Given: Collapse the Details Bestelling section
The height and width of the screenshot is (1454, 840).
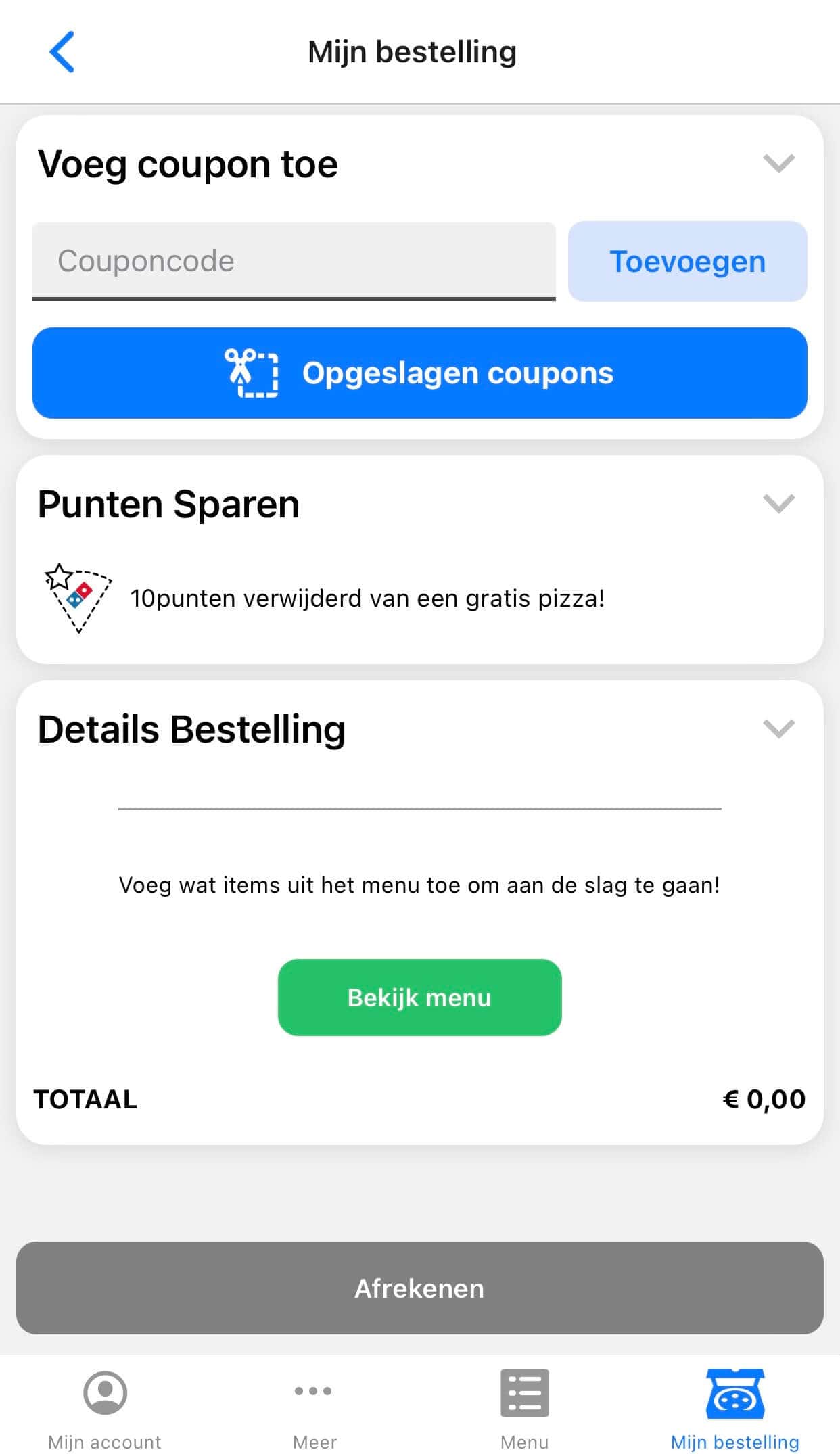Looking at the screenshot, I should (778, 728).
